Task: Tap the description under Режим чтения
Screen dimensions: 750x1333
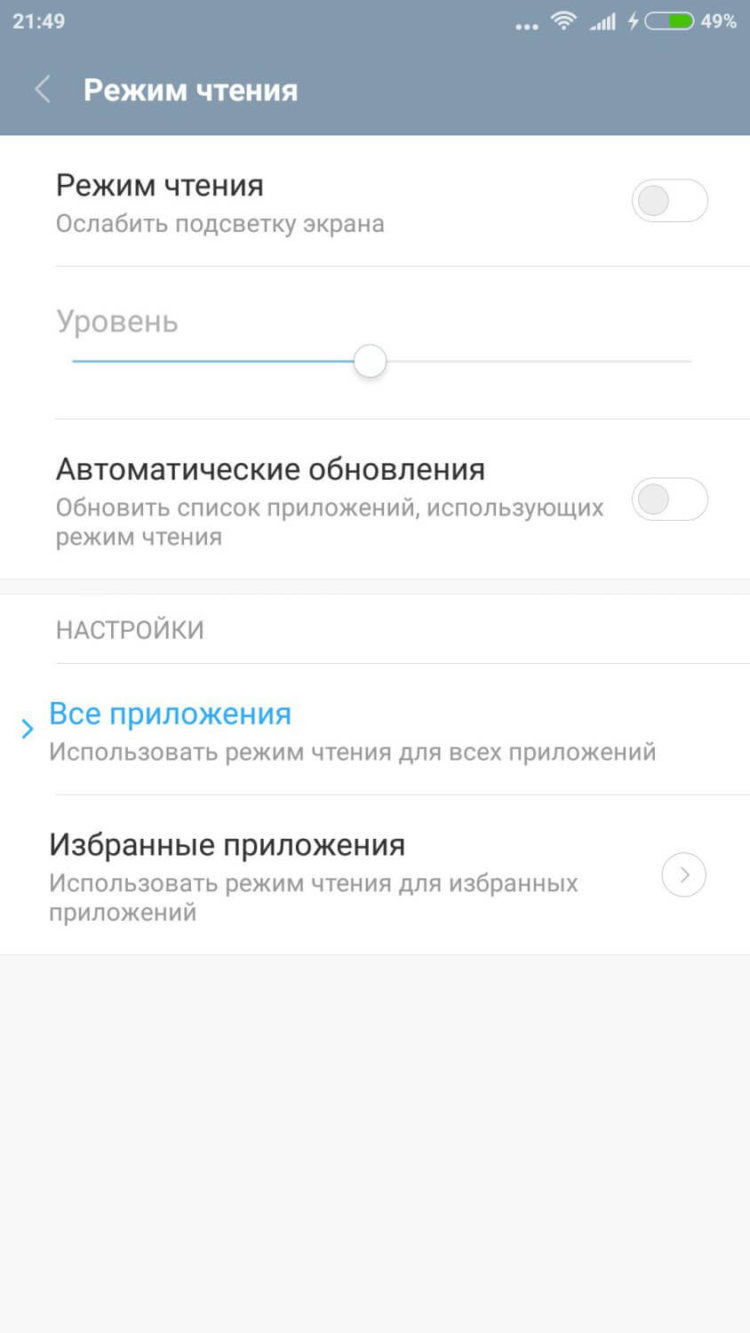Action: pos(218,223)
